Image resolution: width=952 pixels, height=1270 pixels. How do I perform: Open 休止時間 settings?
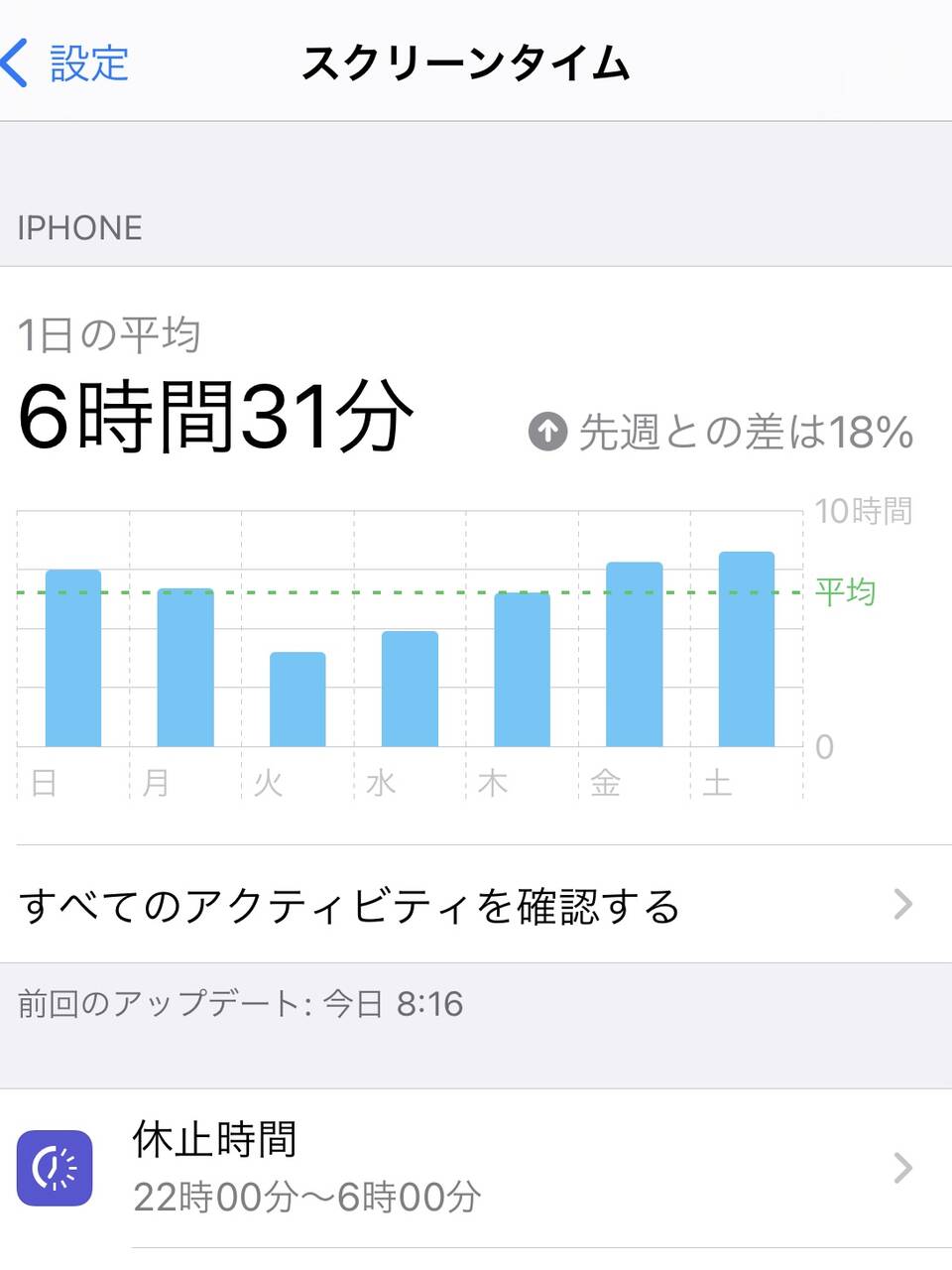click(x=476, y=1168)
